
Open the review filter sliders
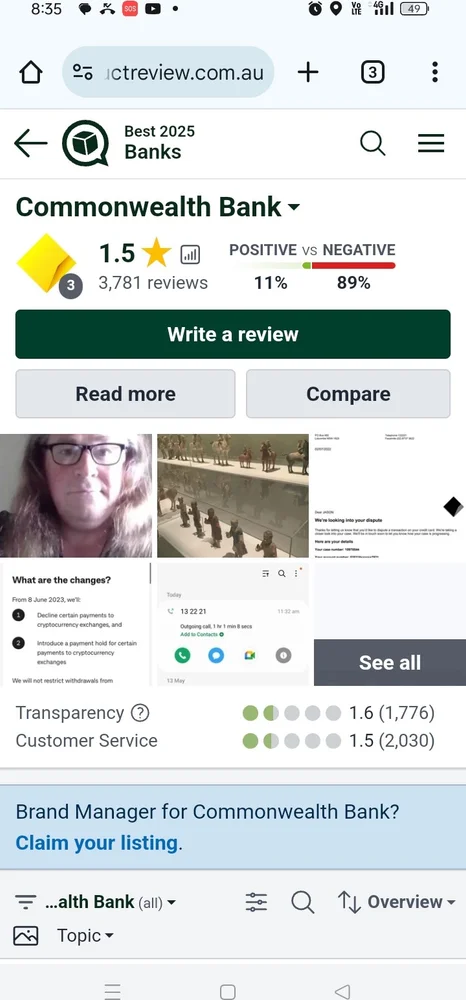[256, 902]
